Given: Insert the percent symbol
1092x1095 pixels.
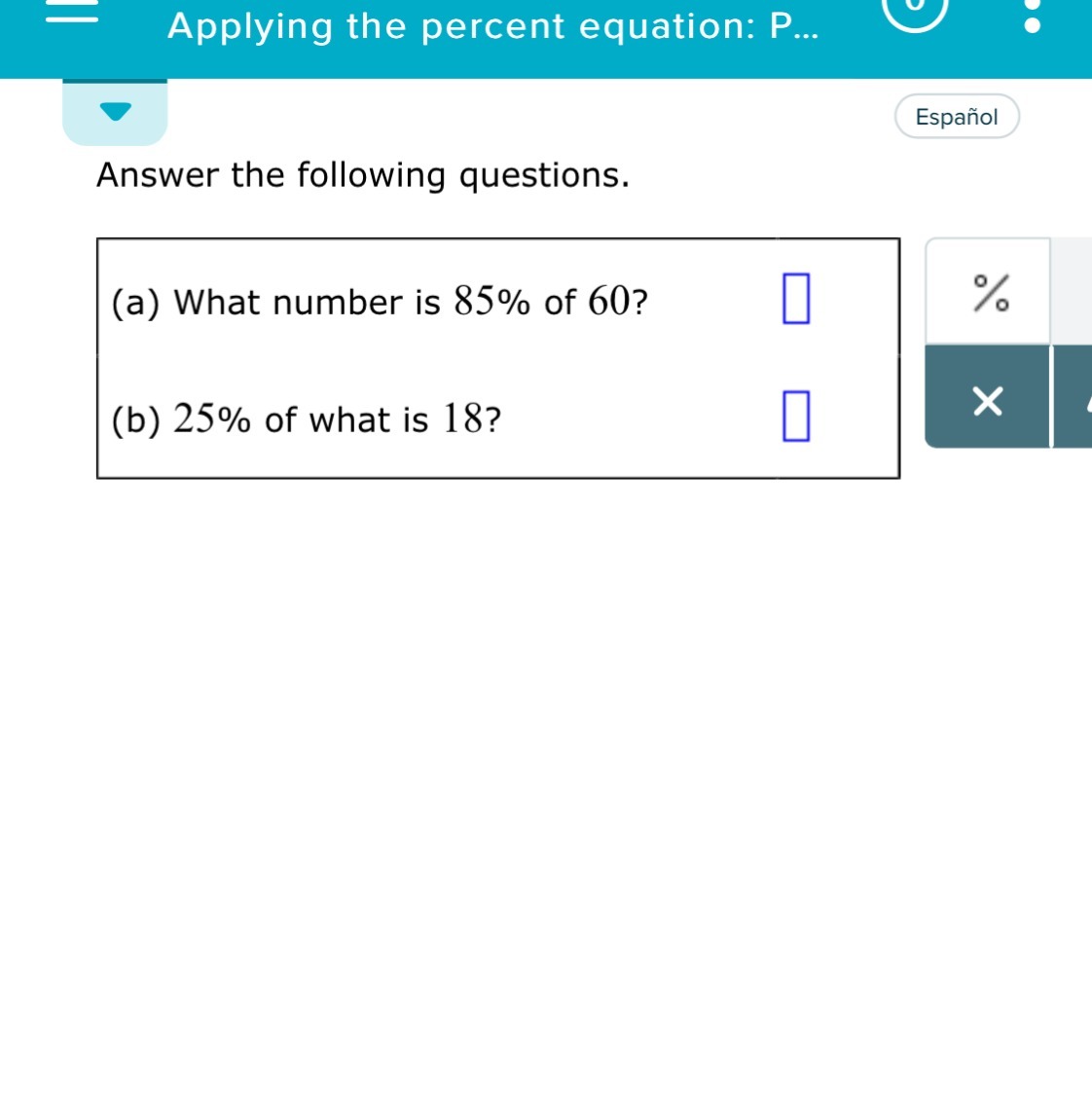Looking at the screenshot, I should 989,292.
